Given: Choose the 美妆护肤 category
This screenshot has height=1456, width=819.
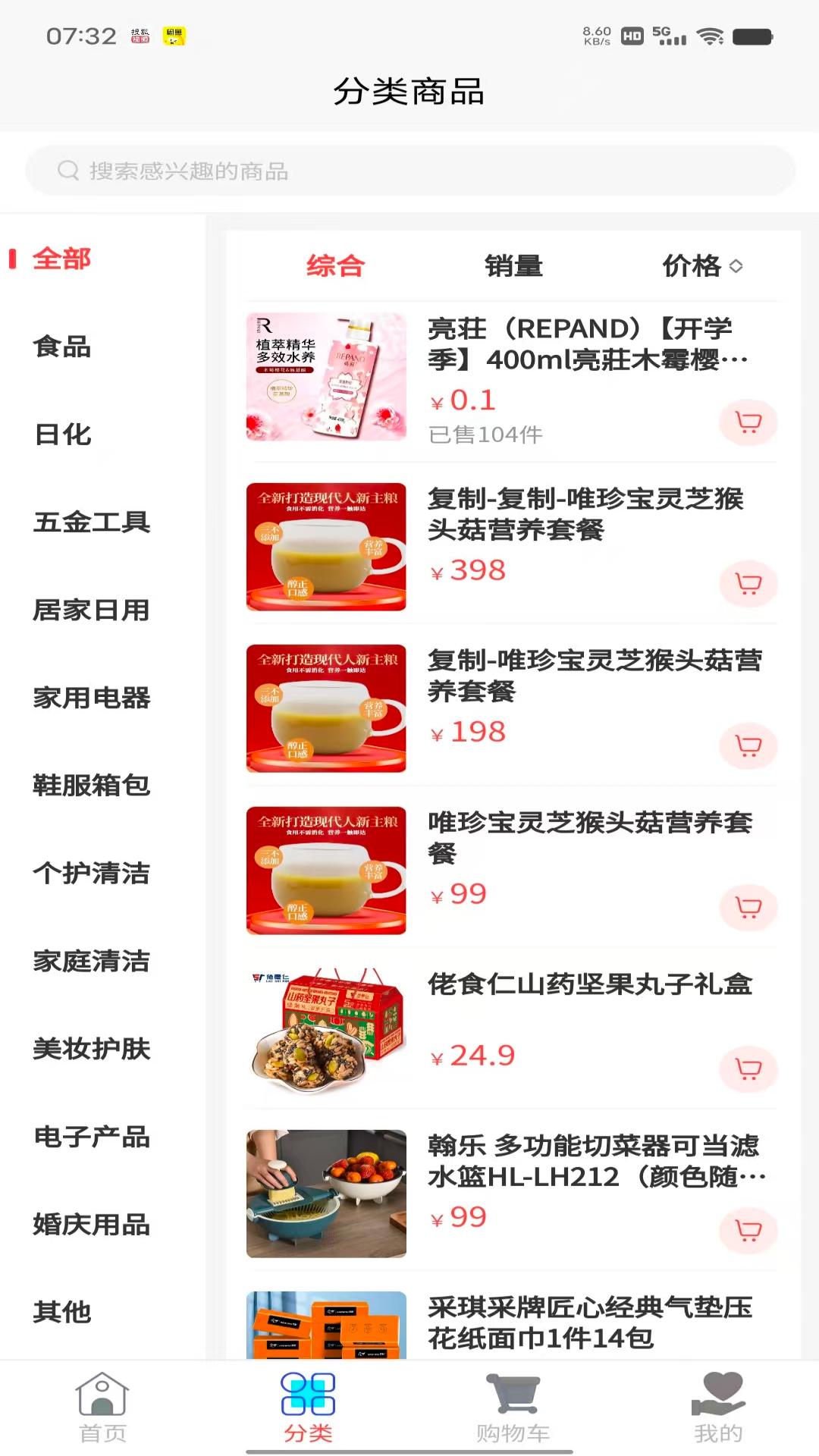Looking at the screenshot, I should point(92,1049).
